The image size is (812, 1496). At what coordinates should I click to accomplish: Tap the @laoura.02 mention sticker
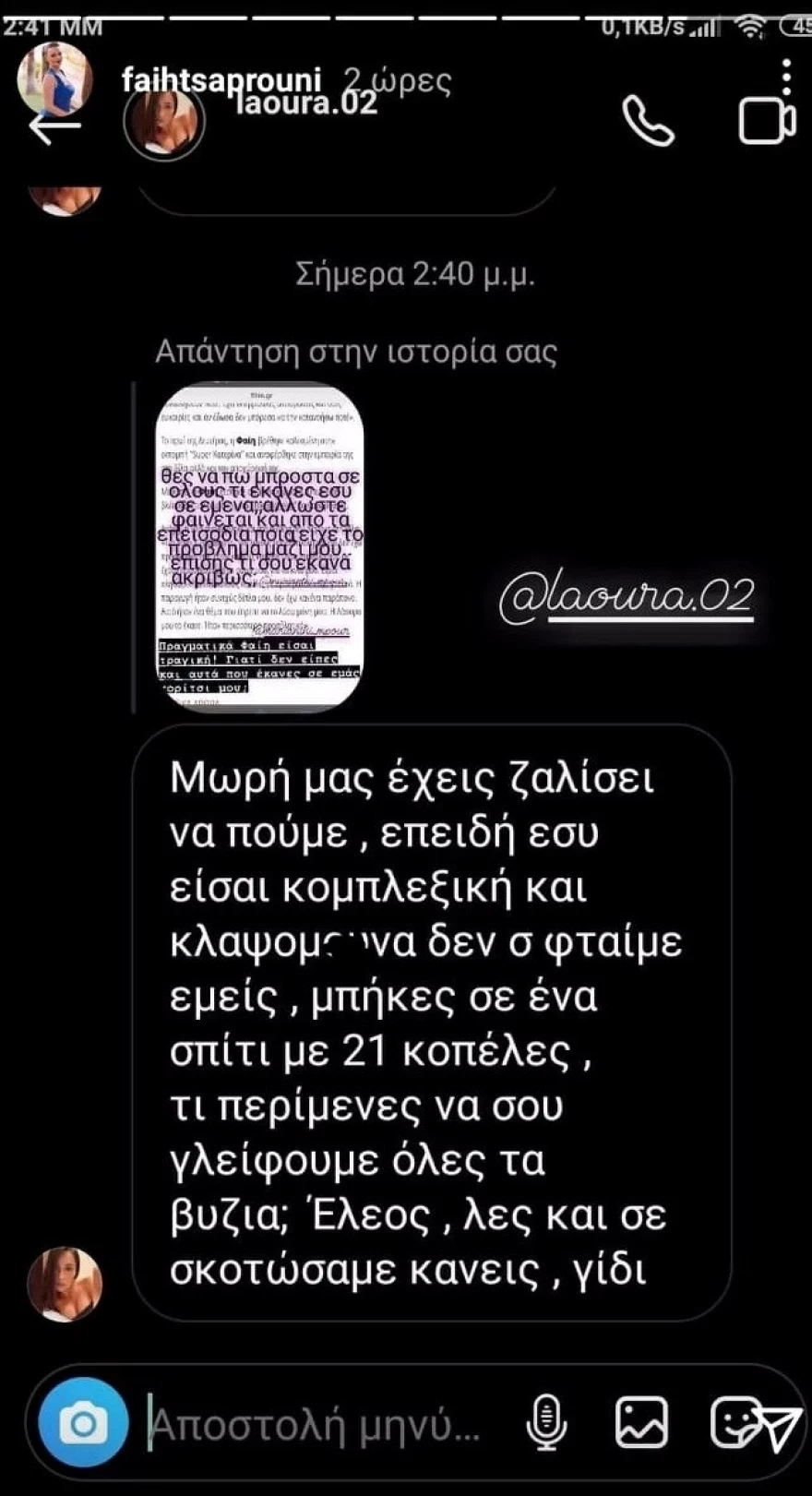click(627, 597)
